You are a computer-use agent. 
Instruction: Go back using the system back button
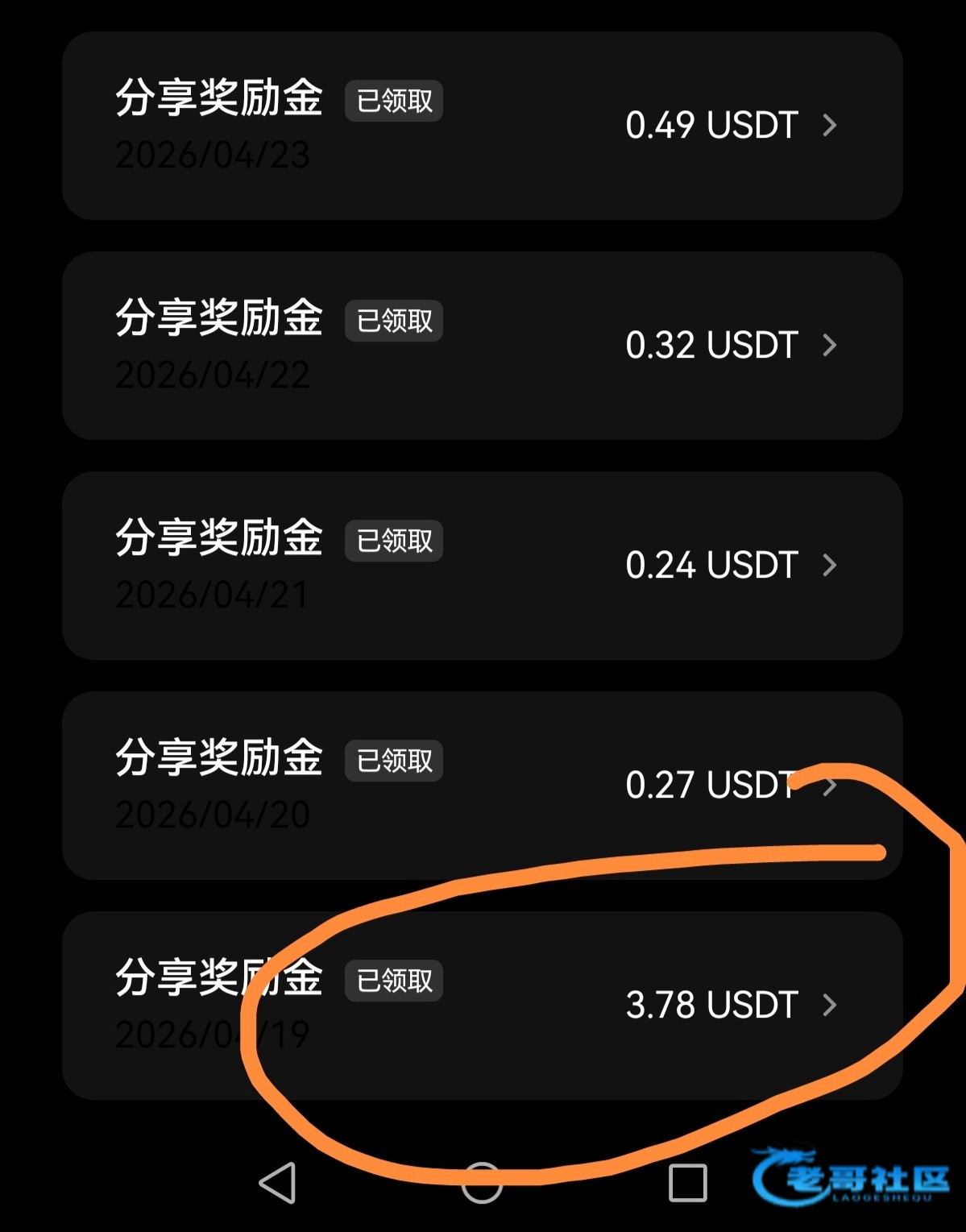point(278,1183)
